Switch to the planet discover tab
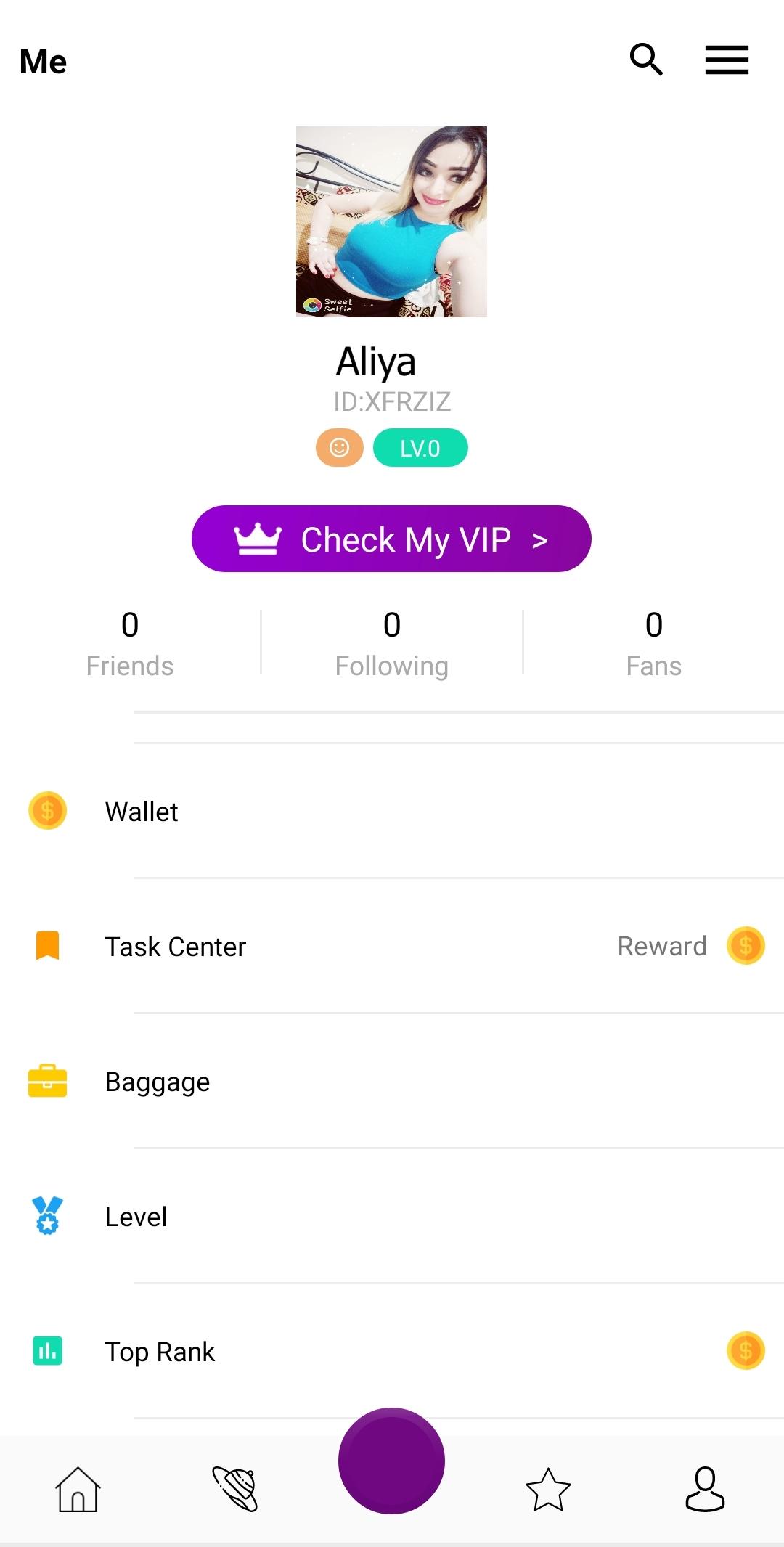The width and height of the screenshot is (784, 1547). click(x=235, y=1490)
